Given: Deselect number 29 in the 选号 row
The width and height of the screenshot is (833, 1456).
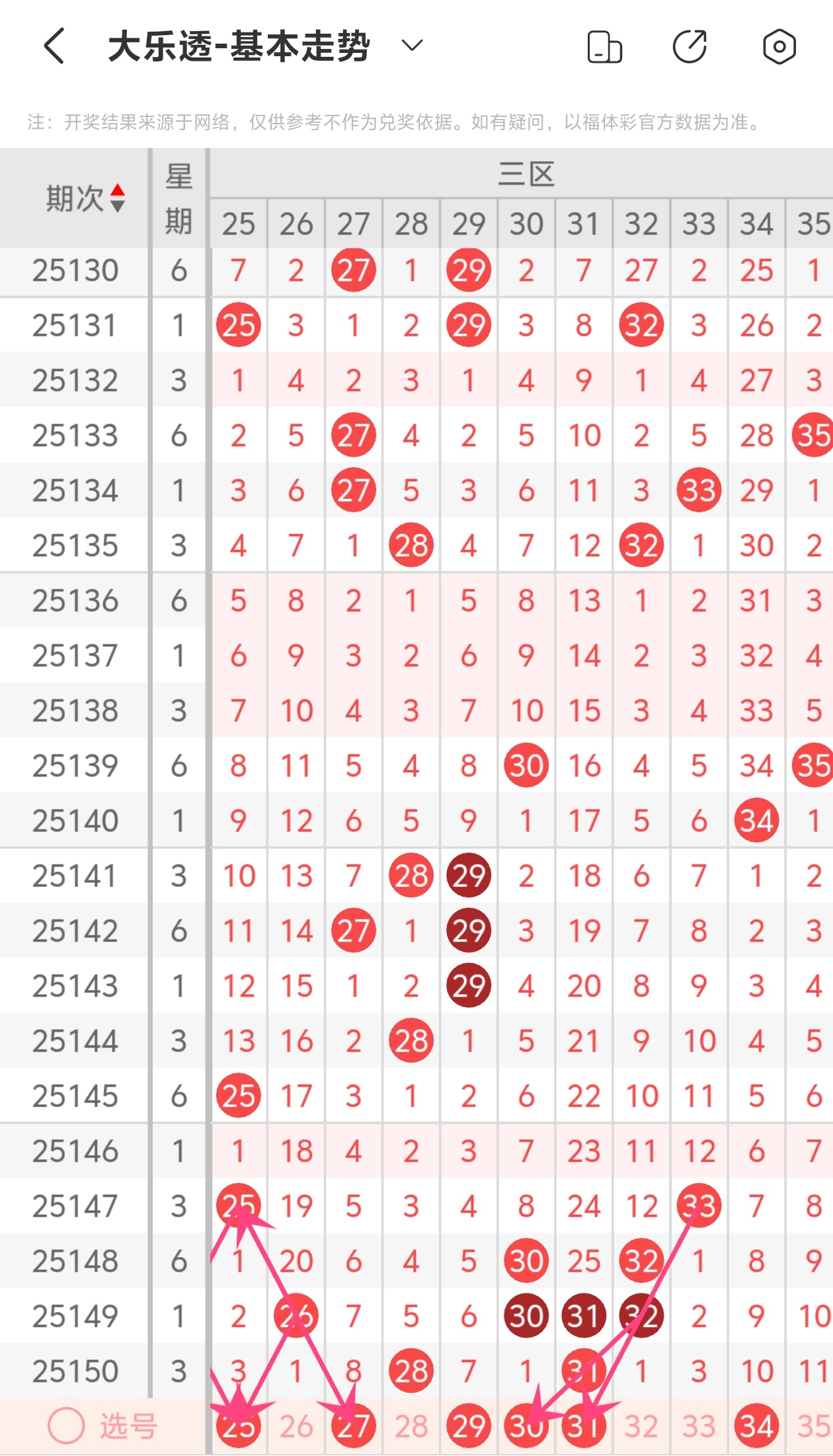Looking at the screenshot, I should [x=468, y=1426].
